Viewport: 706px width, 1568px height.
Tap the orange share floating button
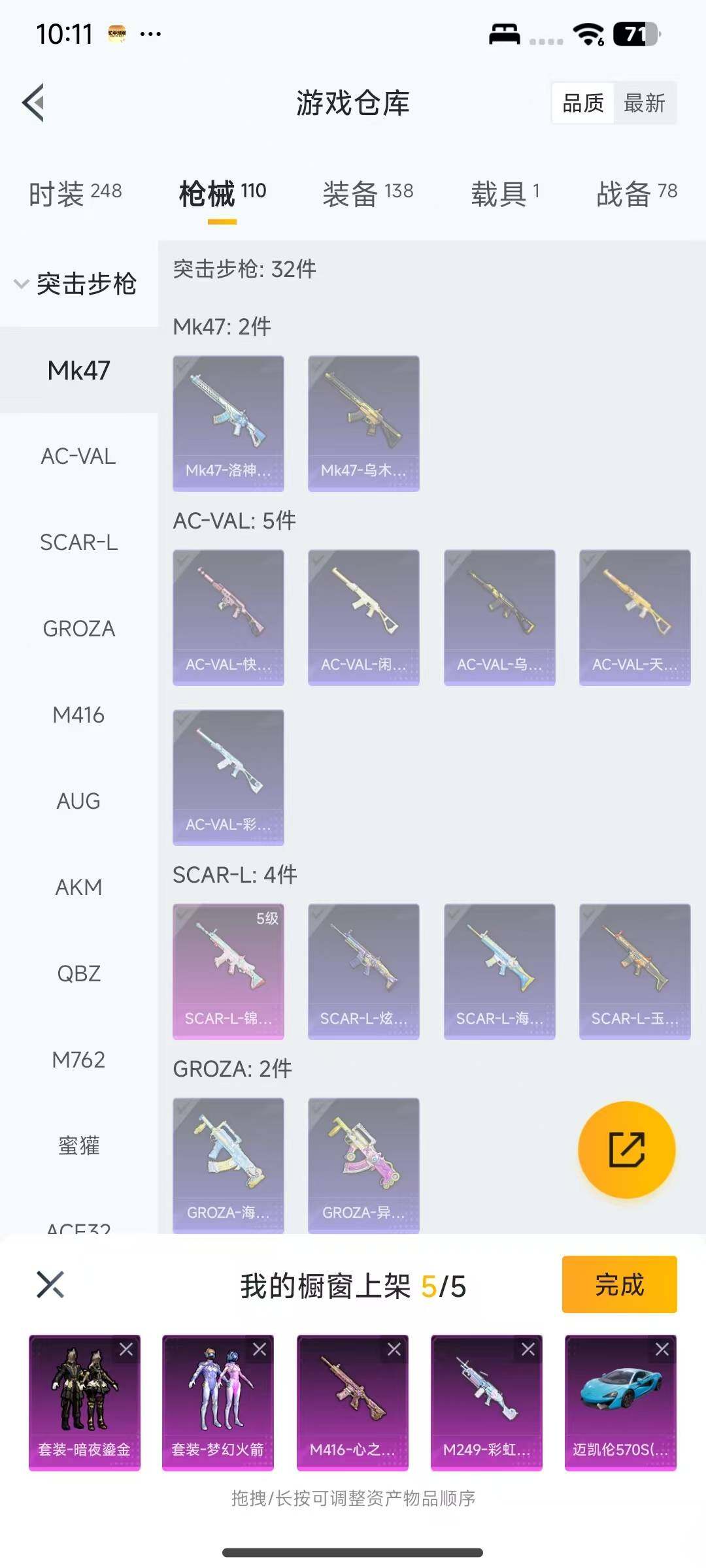626,1149
